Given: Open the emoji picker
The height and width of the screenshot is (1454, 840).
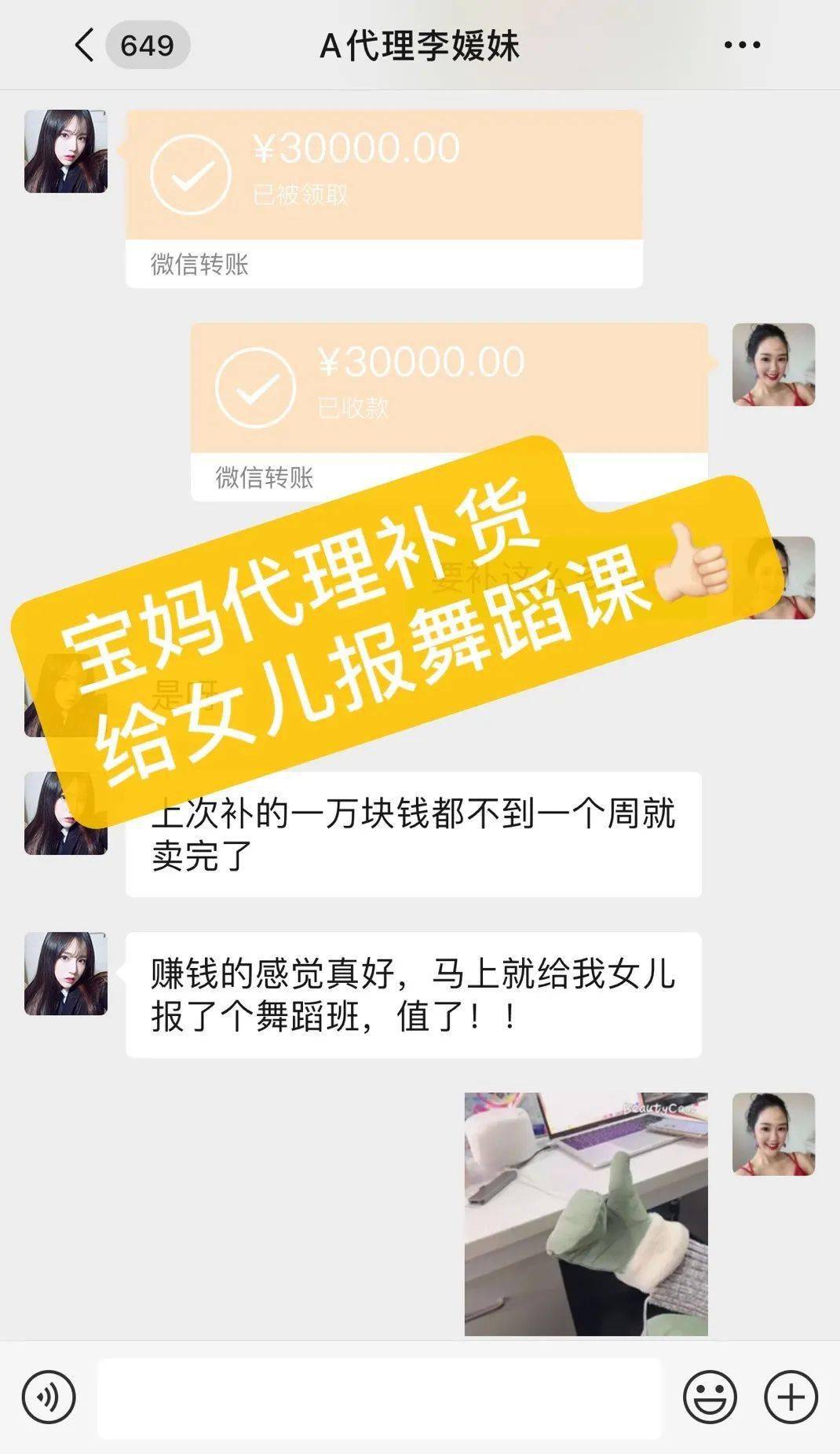Looking at the screenshot, I should point(710,1397).
